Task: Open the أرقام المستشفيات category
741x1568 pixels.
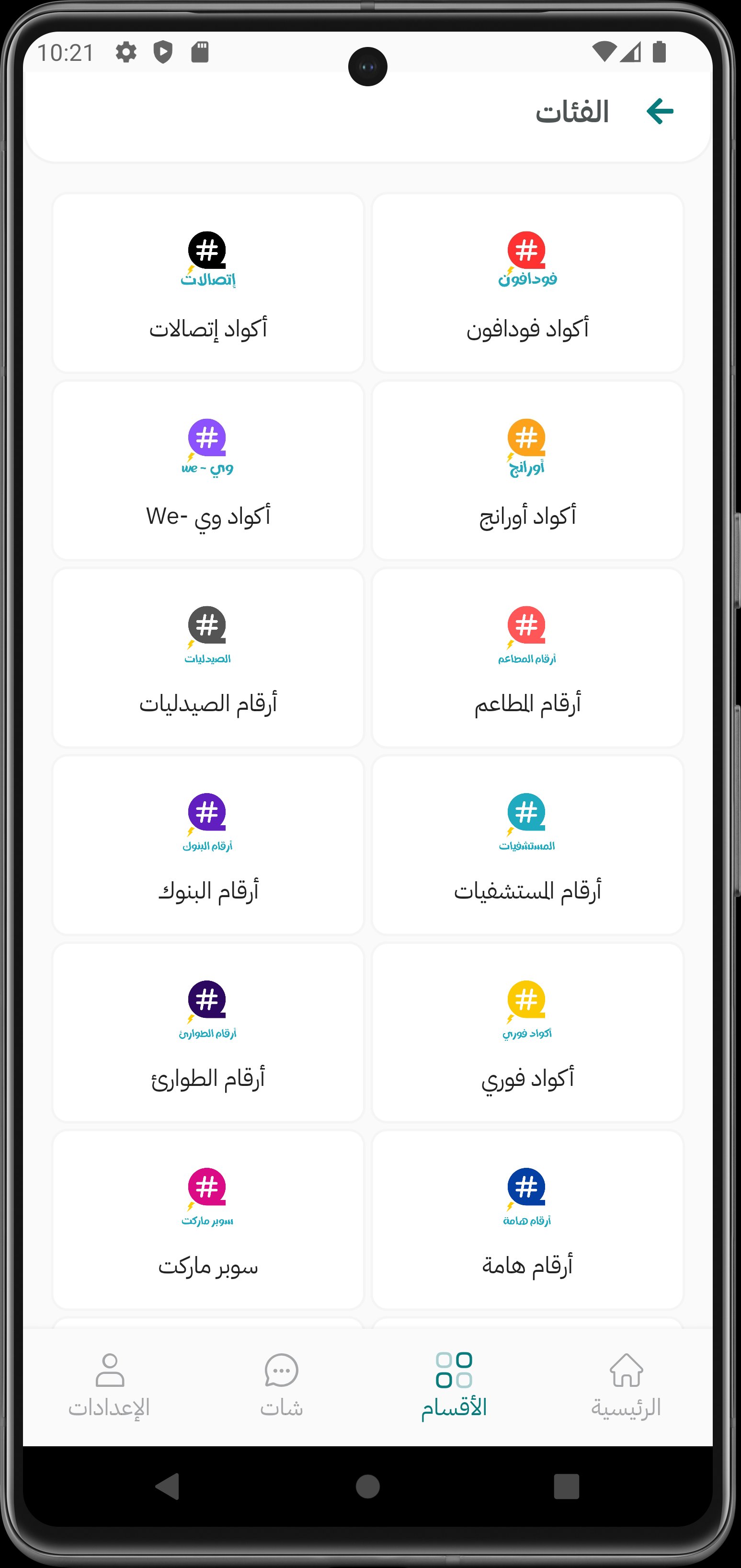Action: [x=527, y=845]
